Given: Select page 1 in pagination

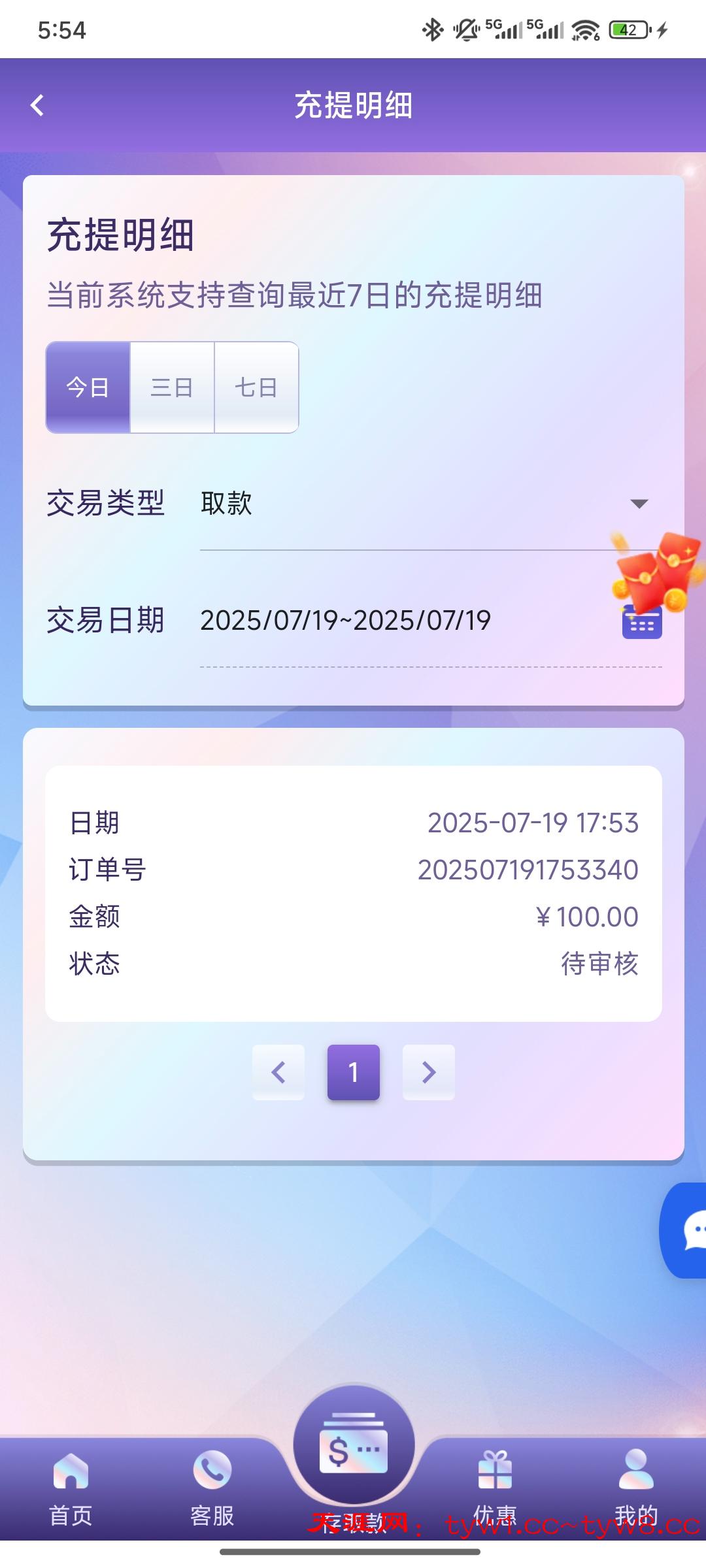Looking at the screenshot, I should tap(354, 1072).
